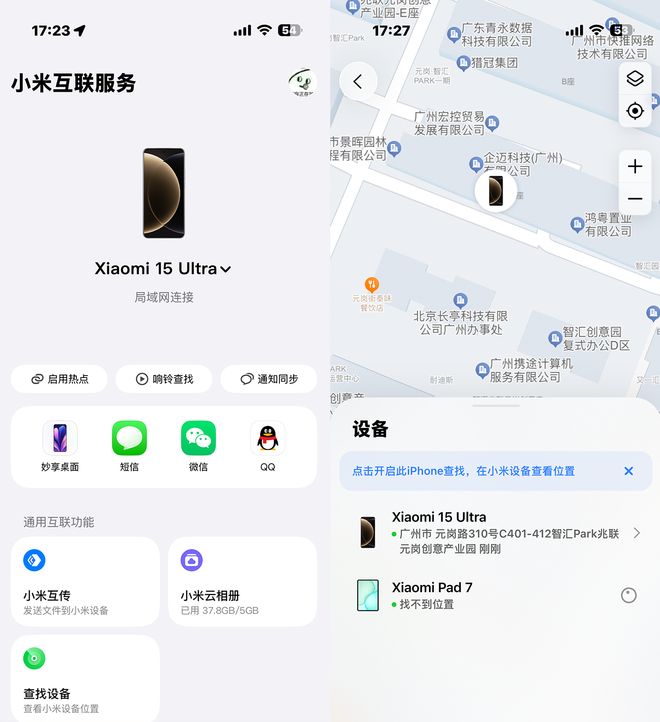Open the 查找设备 card
Screen dimensions: 660x722
click(85, 678)
